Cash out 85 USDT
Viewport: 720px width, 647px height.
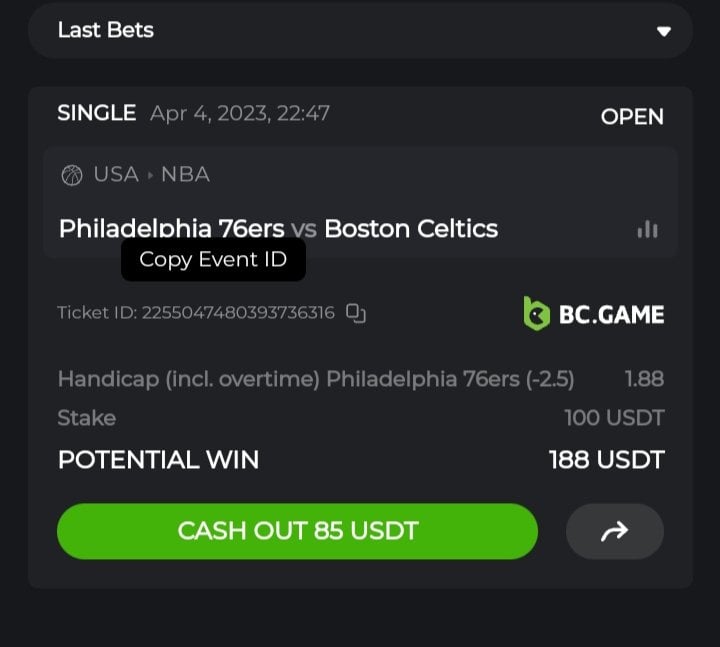[x=297, y=531]
